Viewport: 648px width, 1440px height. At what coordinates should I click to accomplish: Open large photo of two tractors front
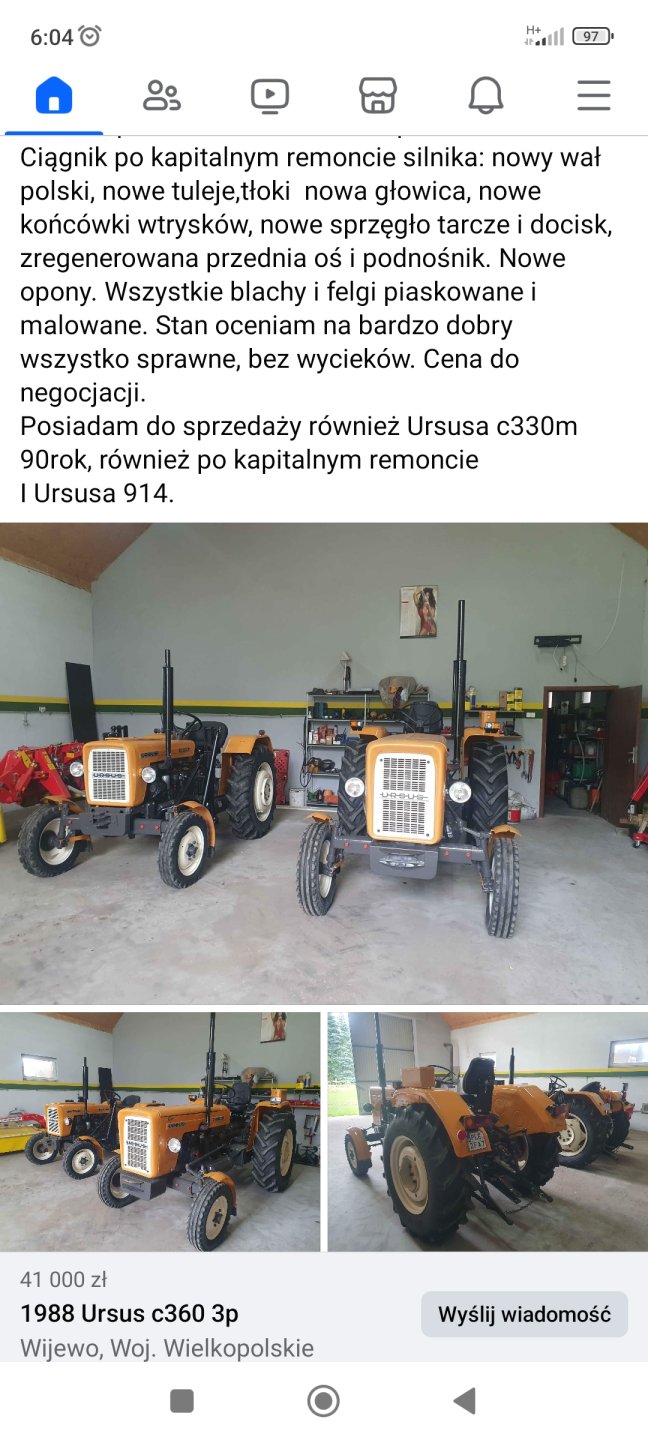pyautogui.click(x=324, y=763)
